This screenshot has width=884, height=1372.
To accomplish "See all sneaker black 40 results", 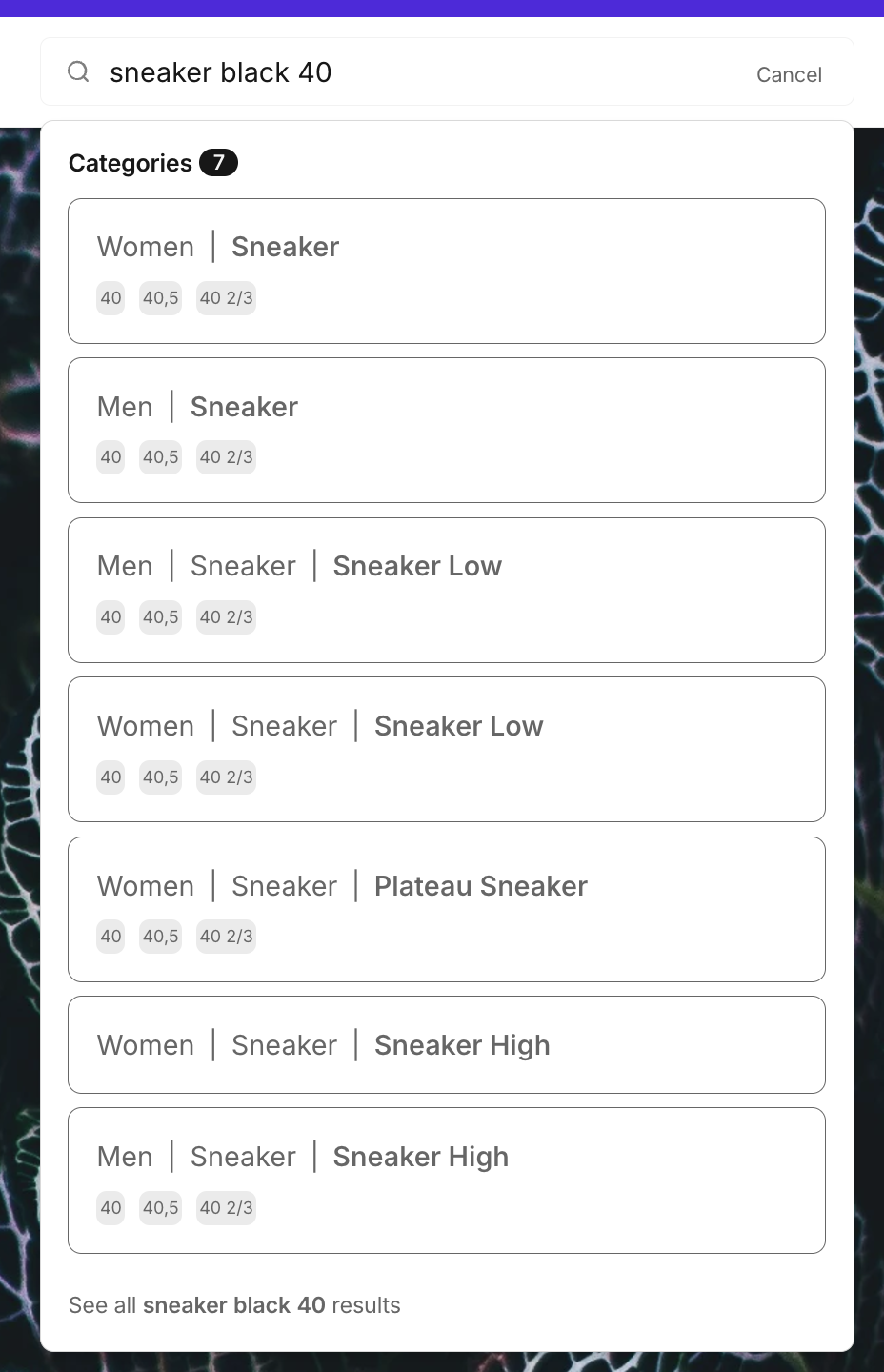I will pyautogui.click(x=234, y=1305).
